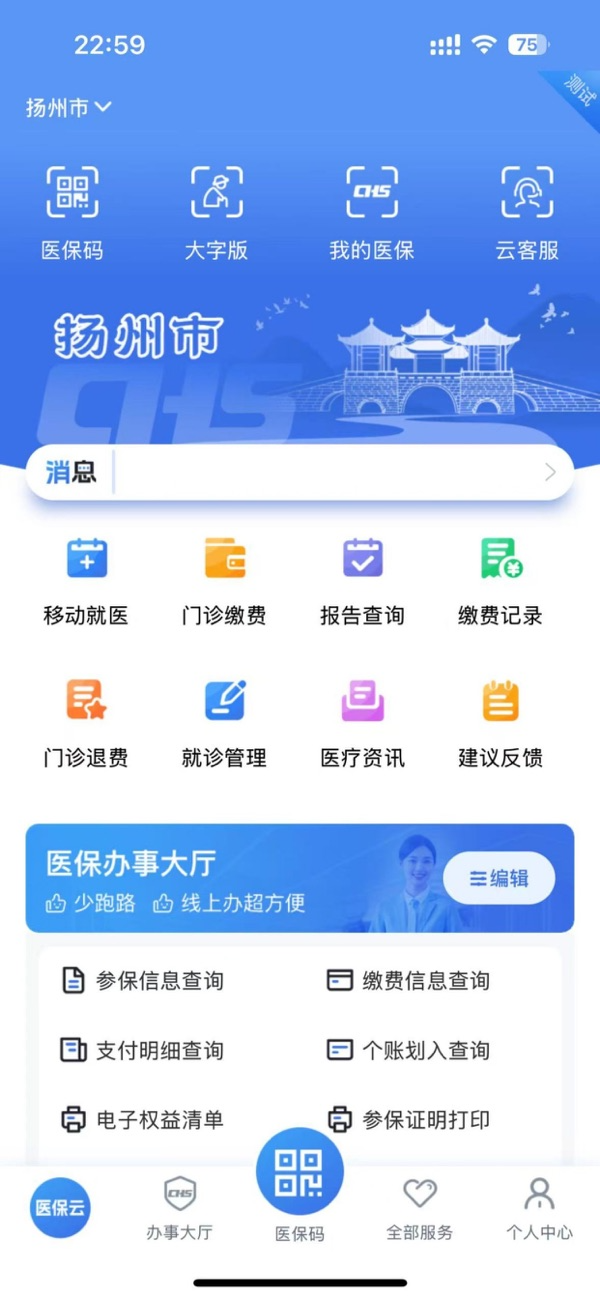Switch to 大字版 large-text mode

pyautogui.click(x=216, y=212)
